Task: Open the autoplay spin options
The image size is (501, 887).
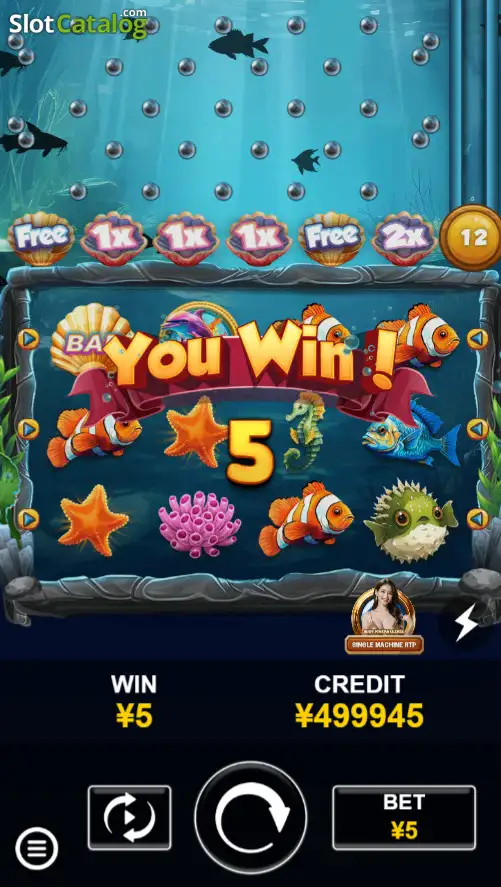Action: 129,817
